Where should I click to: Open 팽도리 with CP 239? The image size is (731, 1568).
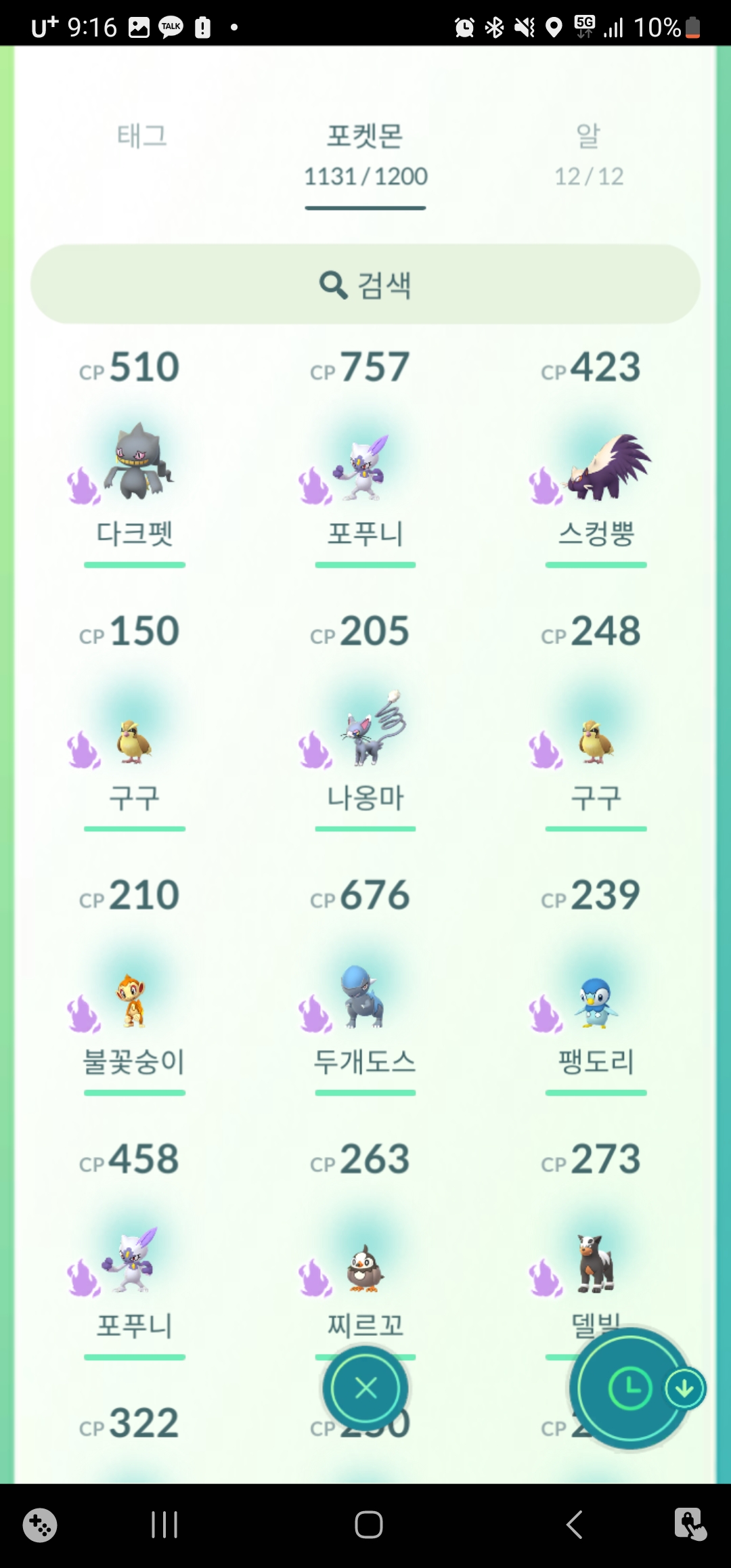pyautogui.click(x=596, y=1002)
